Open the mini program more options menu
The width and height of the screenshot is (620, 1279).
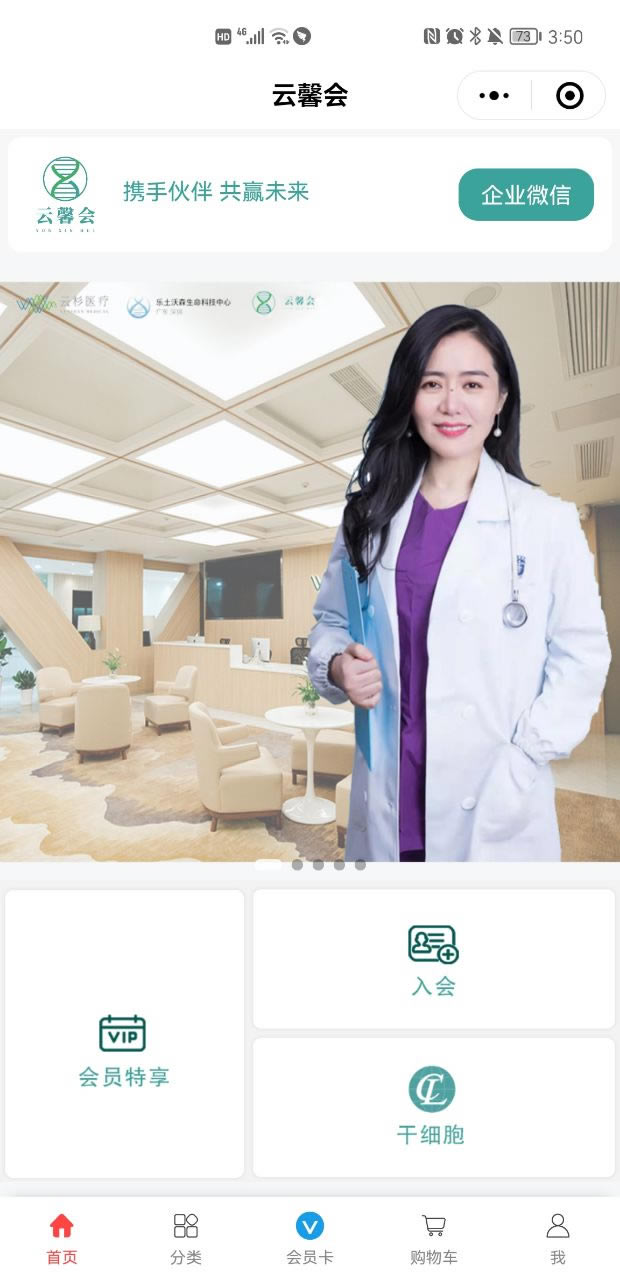click(494, 96)
